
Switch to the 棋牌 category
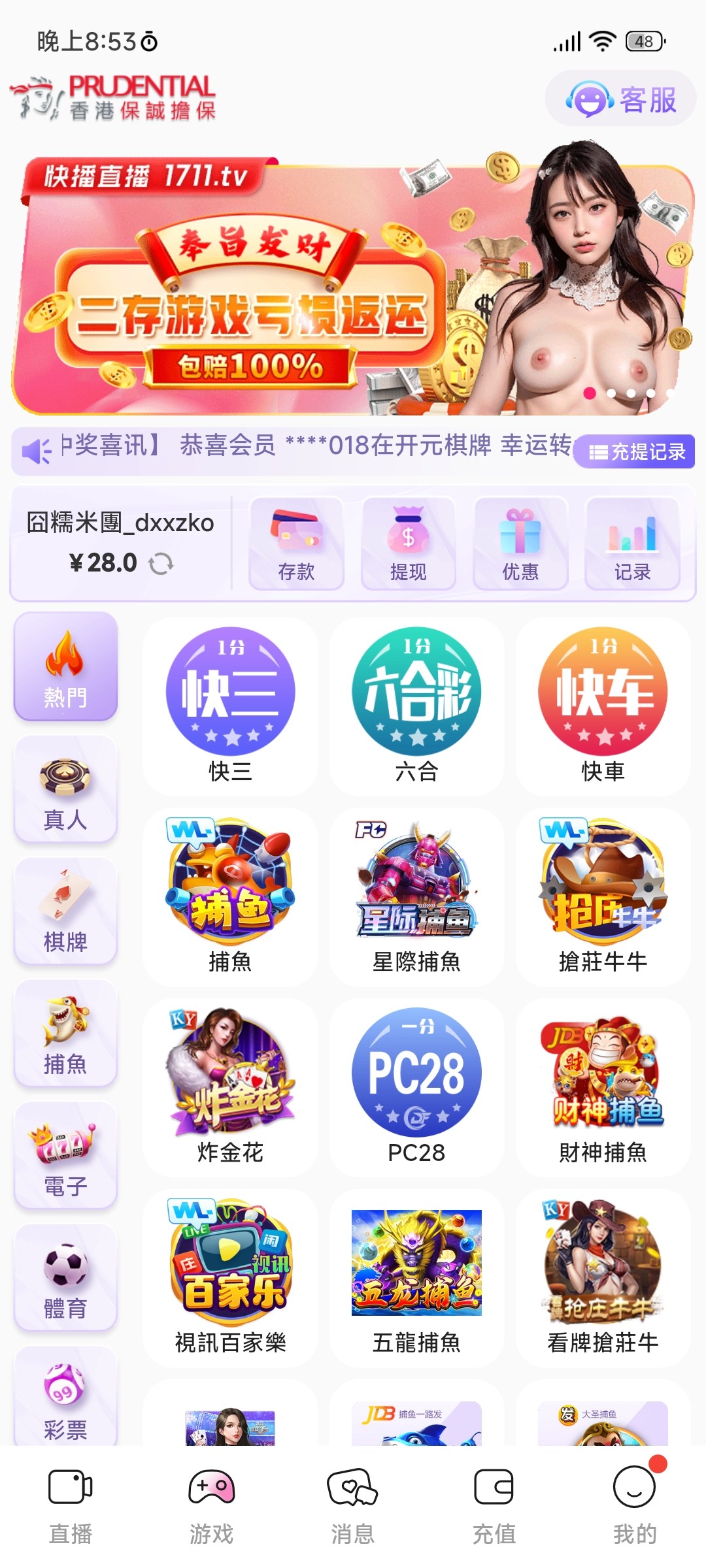tap(65, 911)
